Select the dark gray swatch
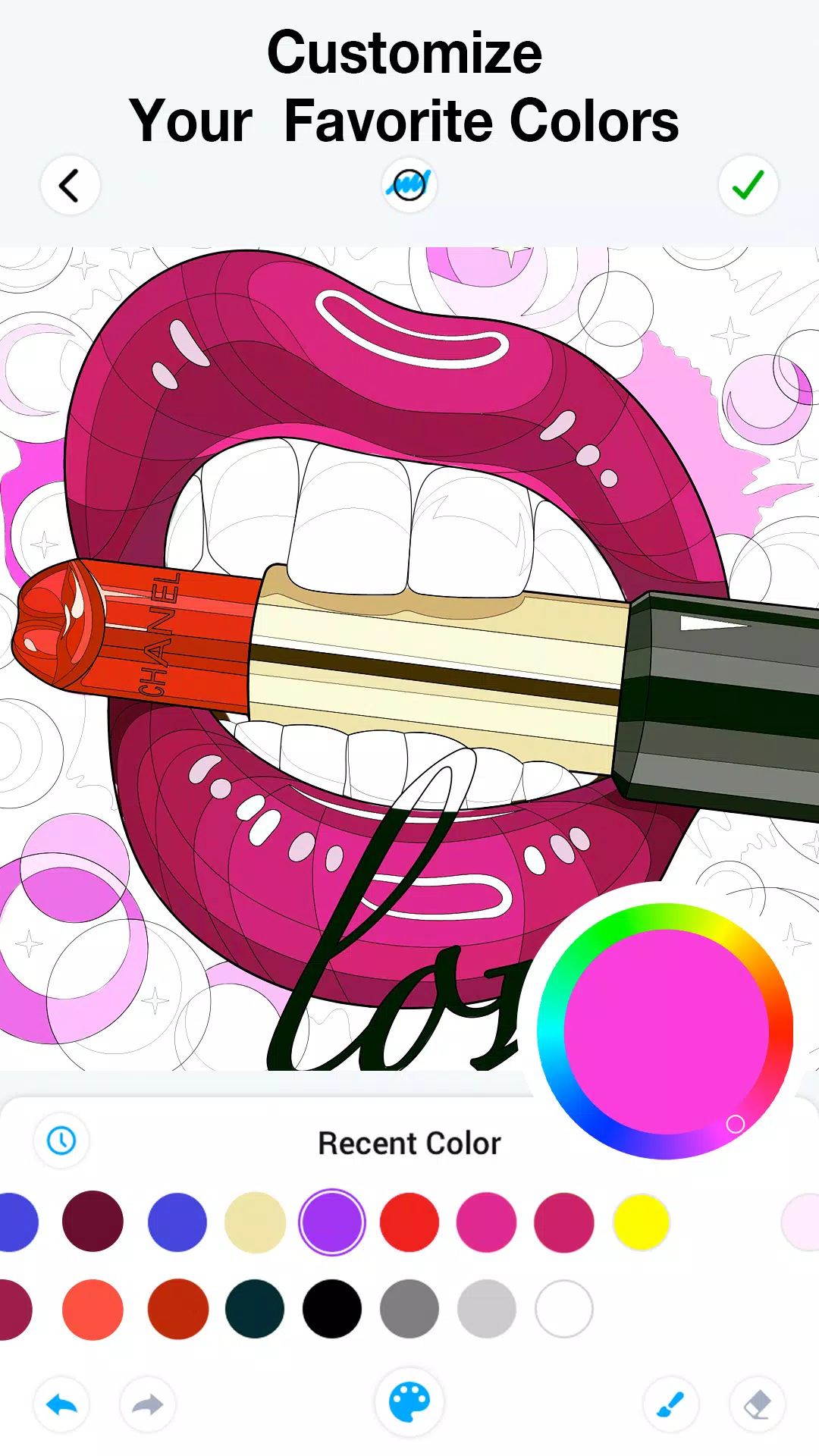The height and width of the screenshot is (1456, 819). coord(409,1309)
